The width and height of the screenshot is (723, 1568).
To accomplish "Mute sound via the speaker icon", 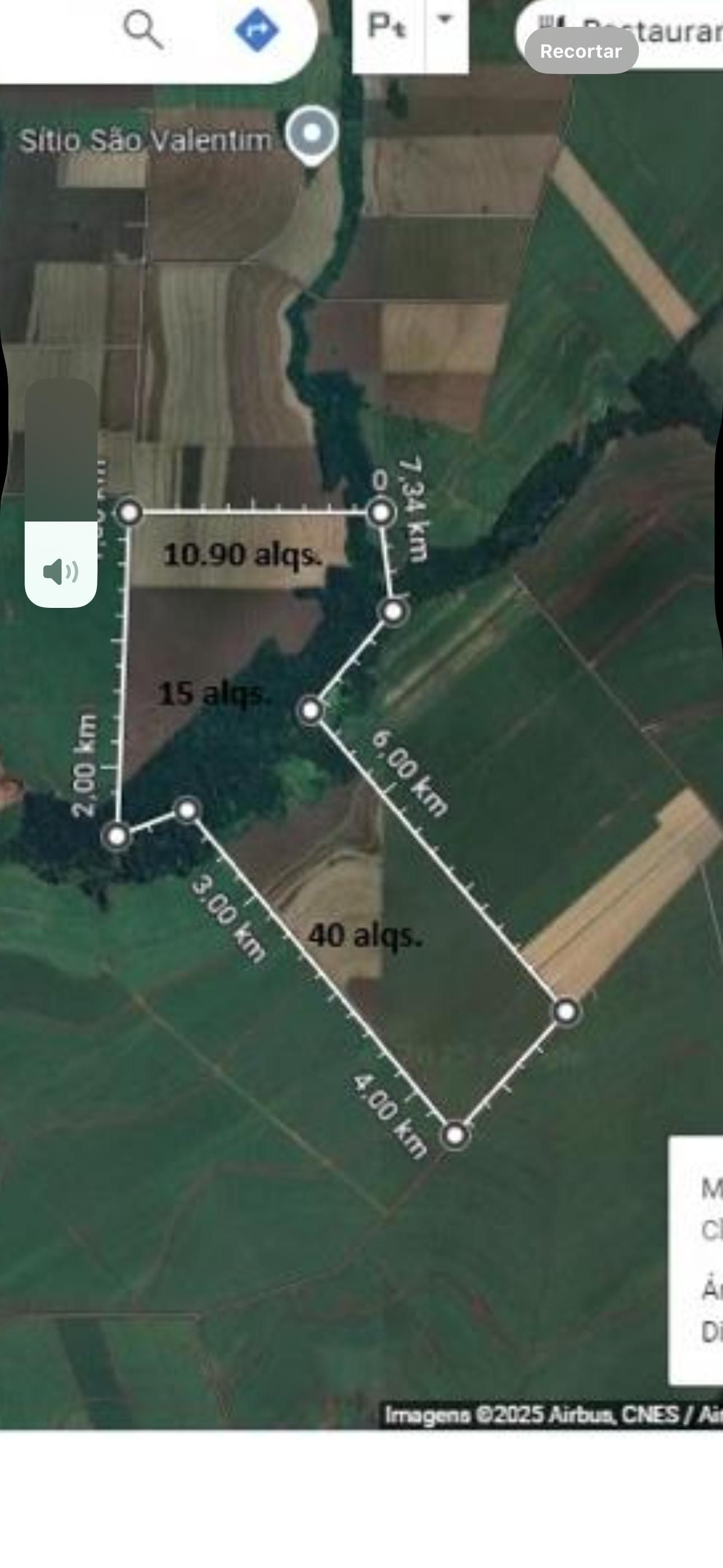I will coord(61,572).
